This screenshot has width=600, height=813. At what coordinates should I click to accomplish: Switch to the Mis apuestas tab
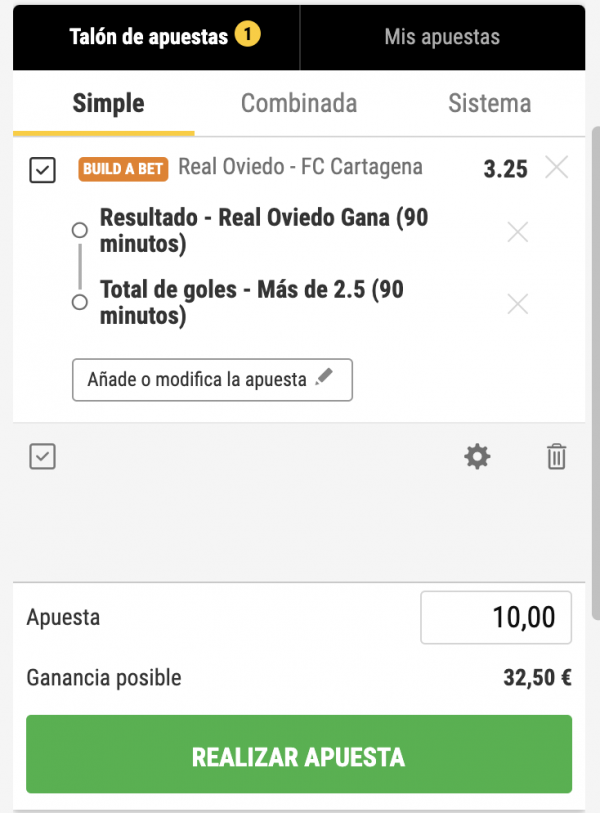(x=442, y=38)
